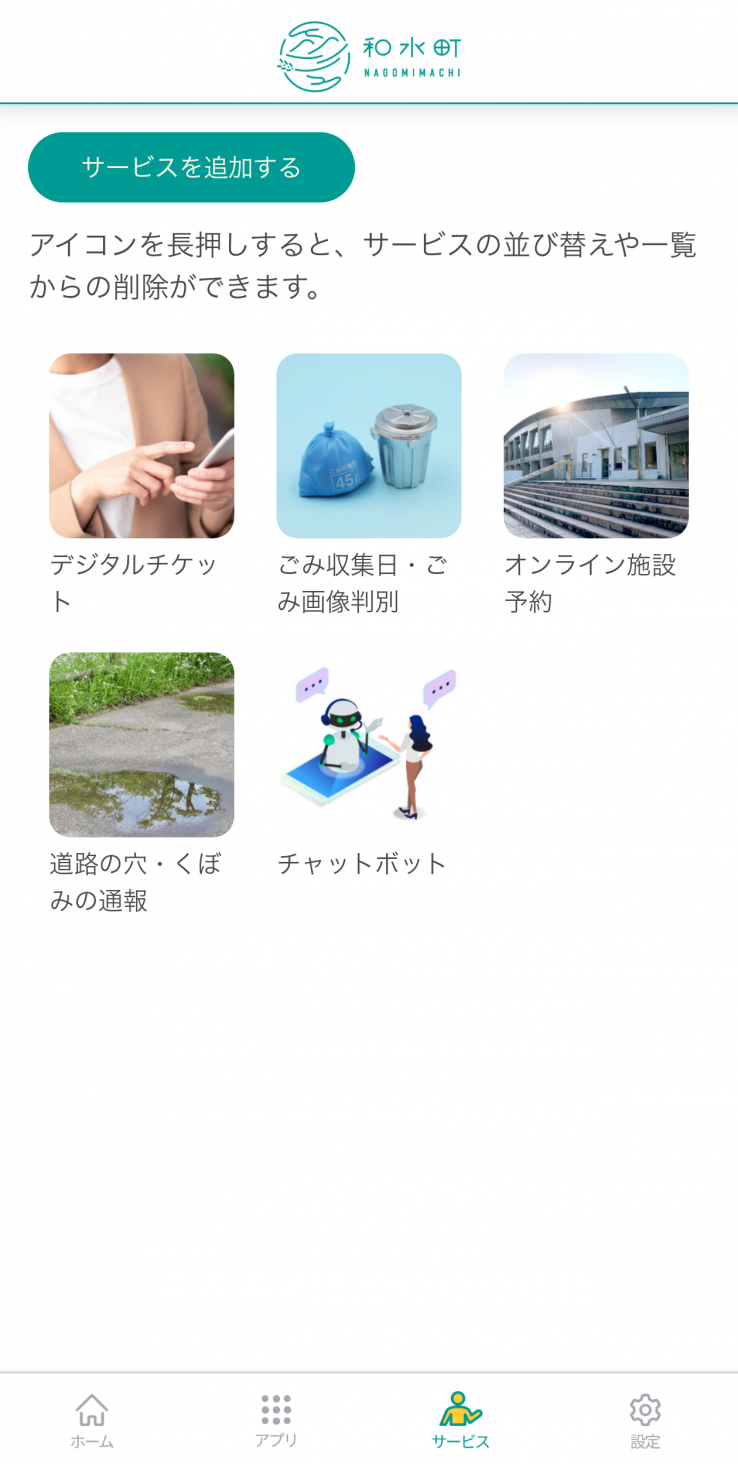Open the デジタルチケット service
Image resolution: width=738 pixels, height=1464 pixels.
[141, 446]
